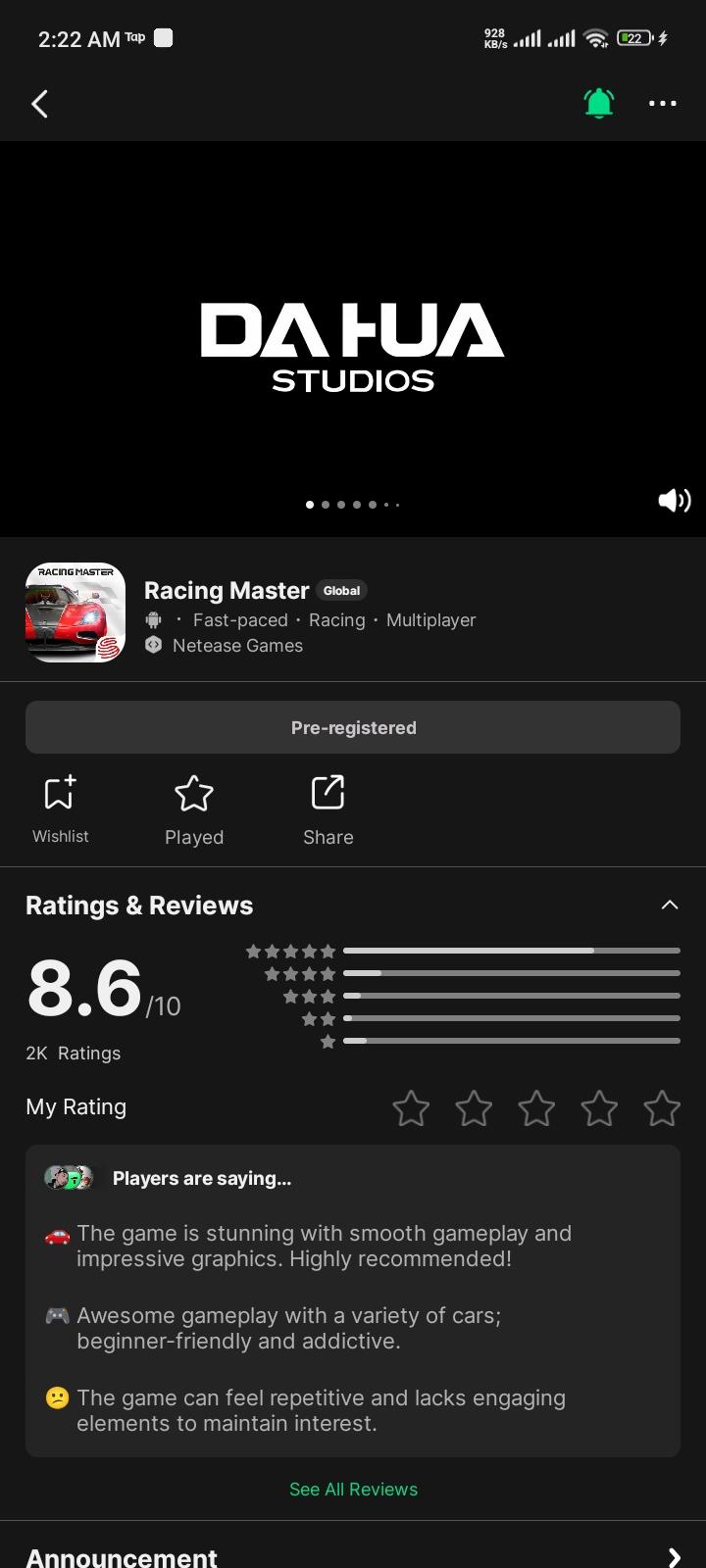706x1568 pixels.
Task: Share the Racing Master page
Action: 328,808
